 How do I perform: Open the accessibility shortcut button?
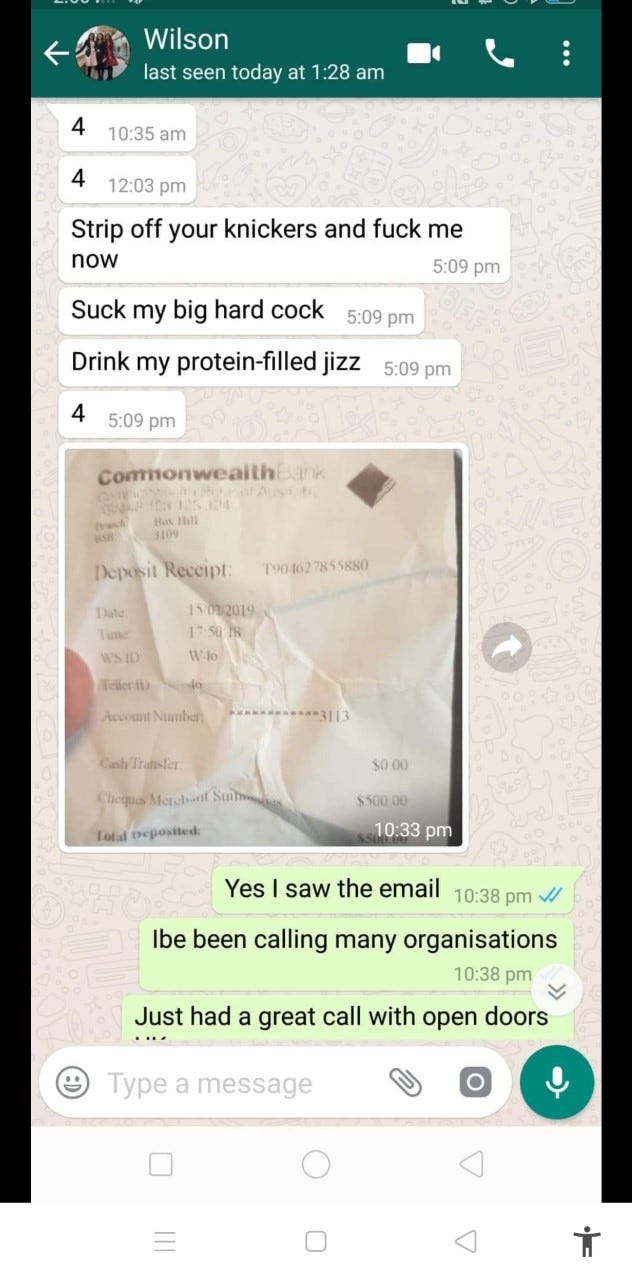(x=587, y=1241)
